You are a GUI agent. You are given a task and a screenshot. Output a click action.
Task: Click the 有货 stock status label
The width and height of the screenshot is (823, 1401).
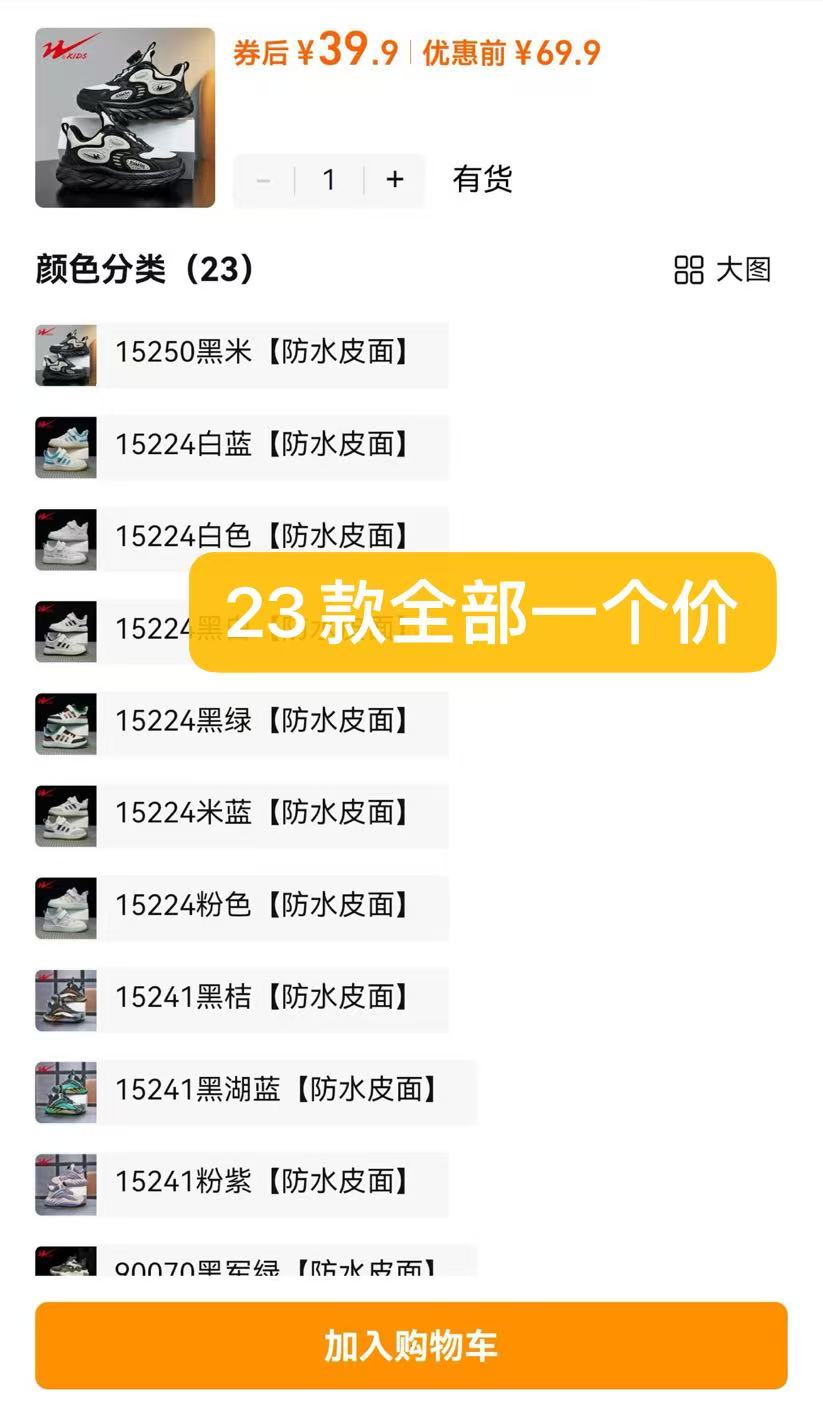tap(484, 181)
